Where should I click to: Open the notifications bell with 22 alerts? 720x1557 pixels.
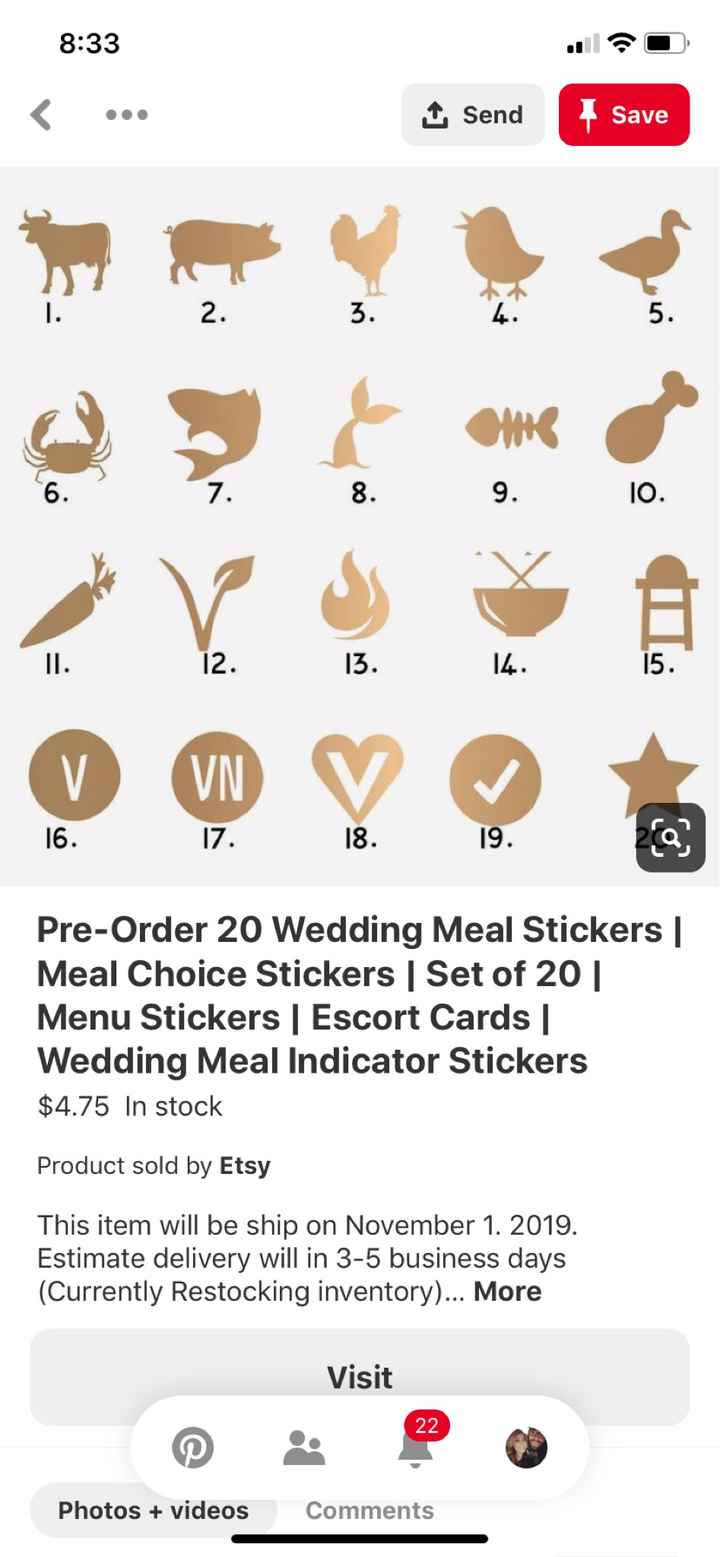coord(415,1445)
